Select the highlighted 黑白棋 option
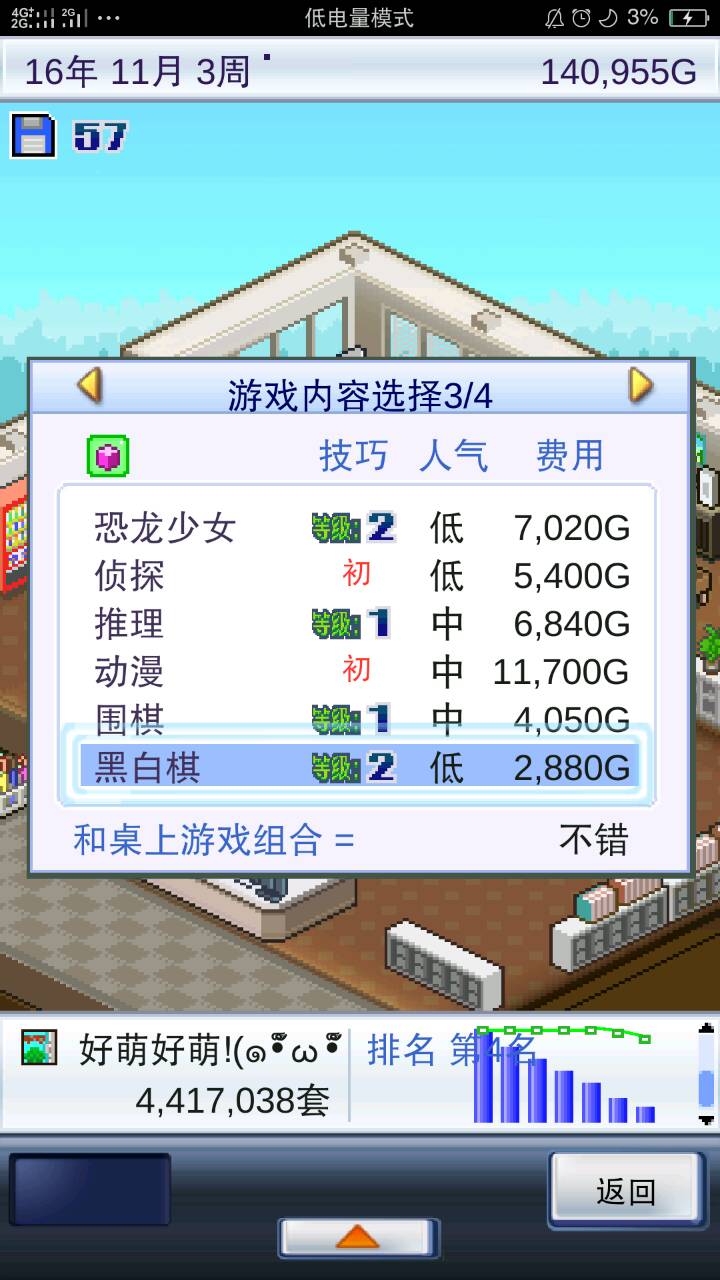 coord(360,767)
